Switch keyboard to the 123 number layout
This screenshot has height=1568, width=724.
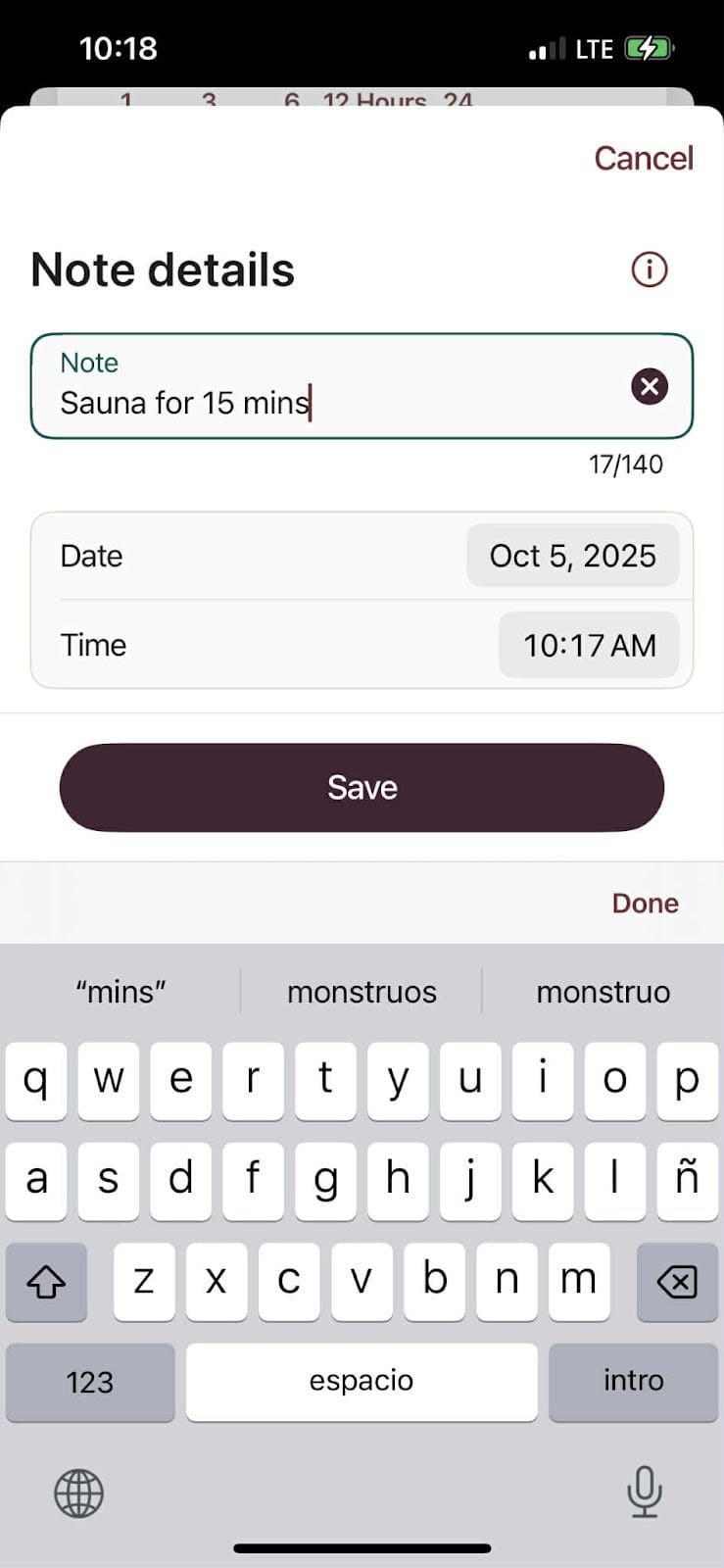[x=90, y=1382]
